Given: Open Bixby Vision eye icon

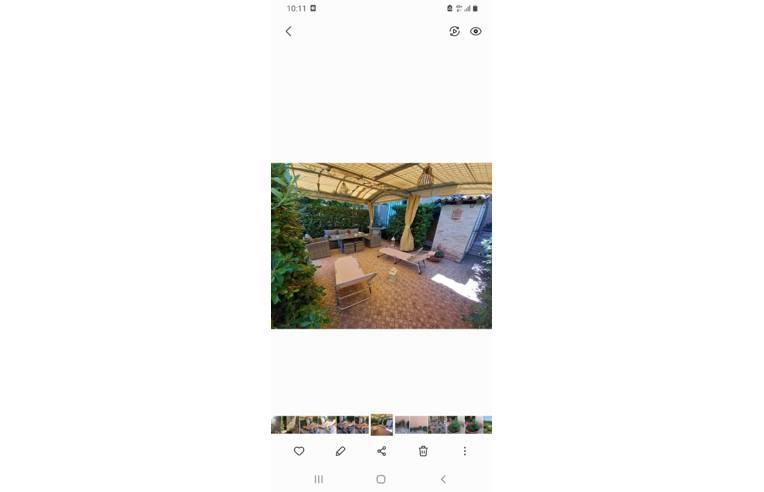Looking at the screenshot, I should pos(476,31).
